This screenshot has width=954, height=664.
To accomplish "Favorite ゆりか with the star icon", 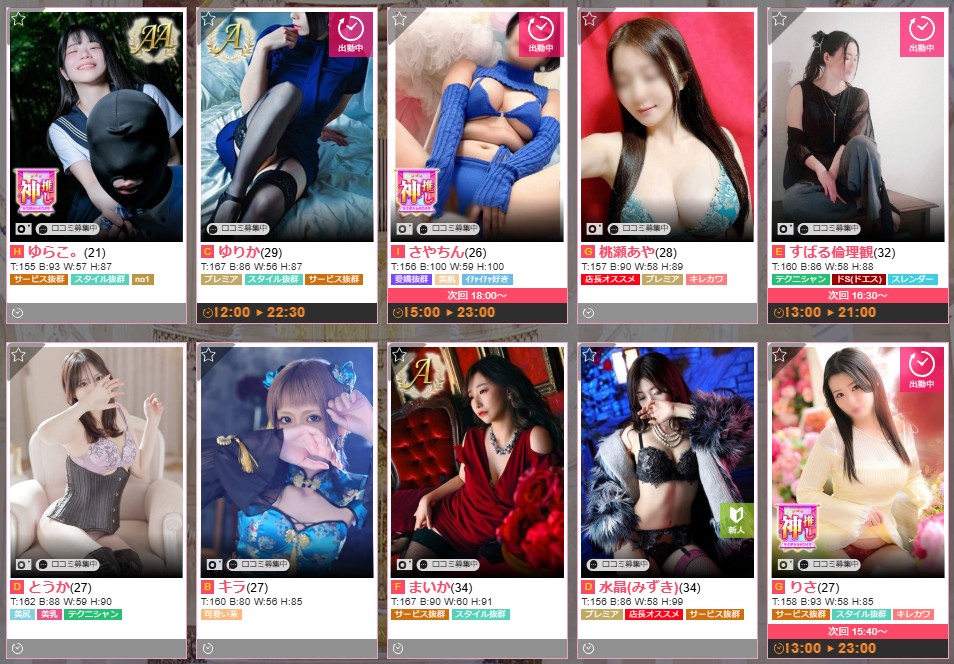I will point(208,19).
